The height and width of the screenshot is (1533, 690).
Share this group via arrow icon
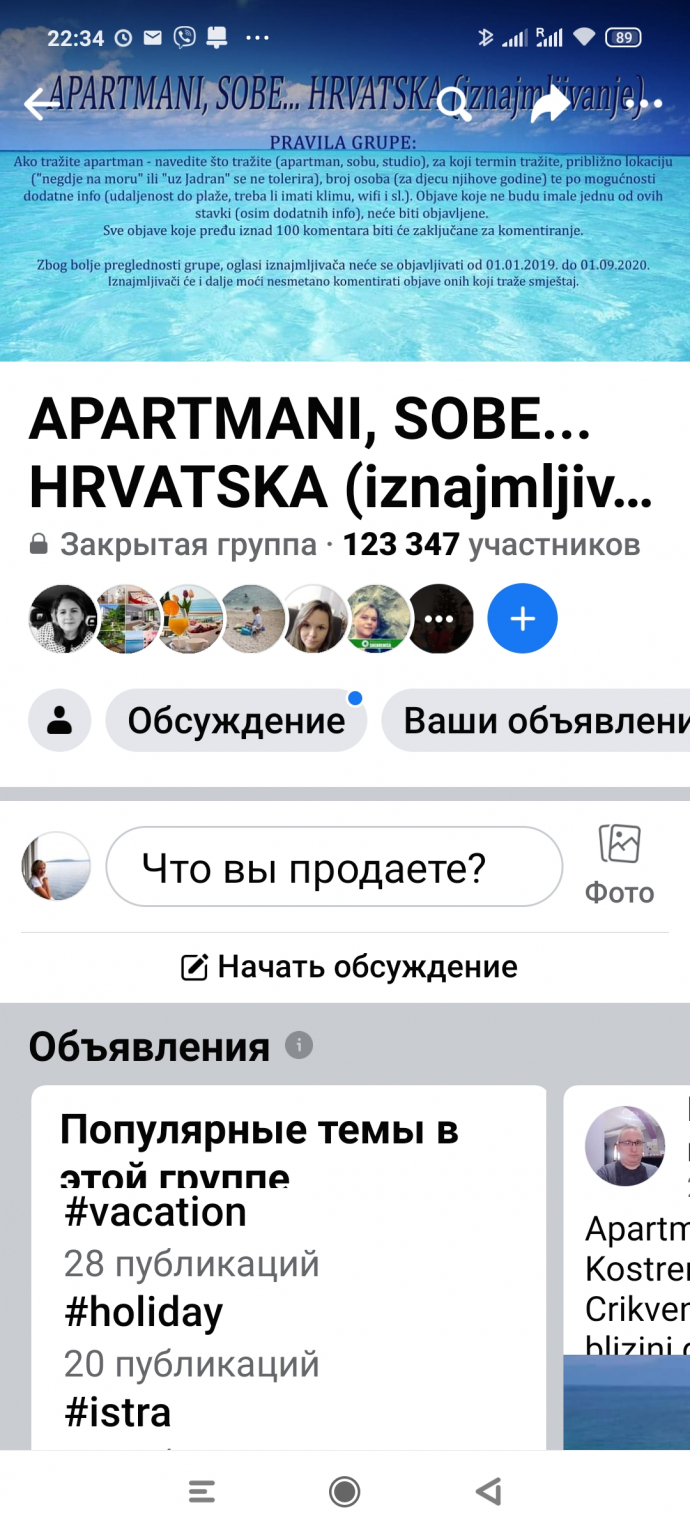tap(549, 104)
